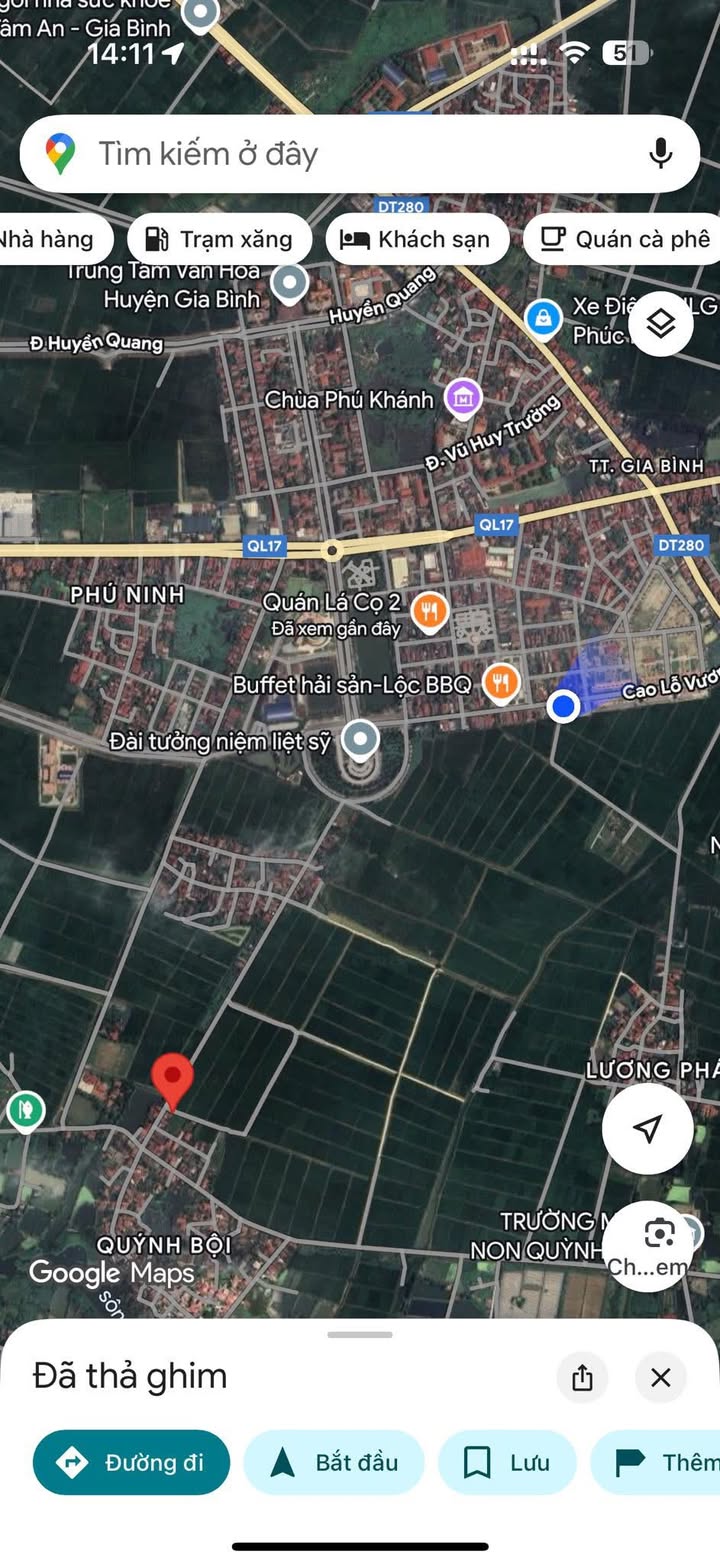720x1564 pixels.
Task: View "Buffet hải sản-Lộc BBQ" on the map
Action: coord(501,684)
